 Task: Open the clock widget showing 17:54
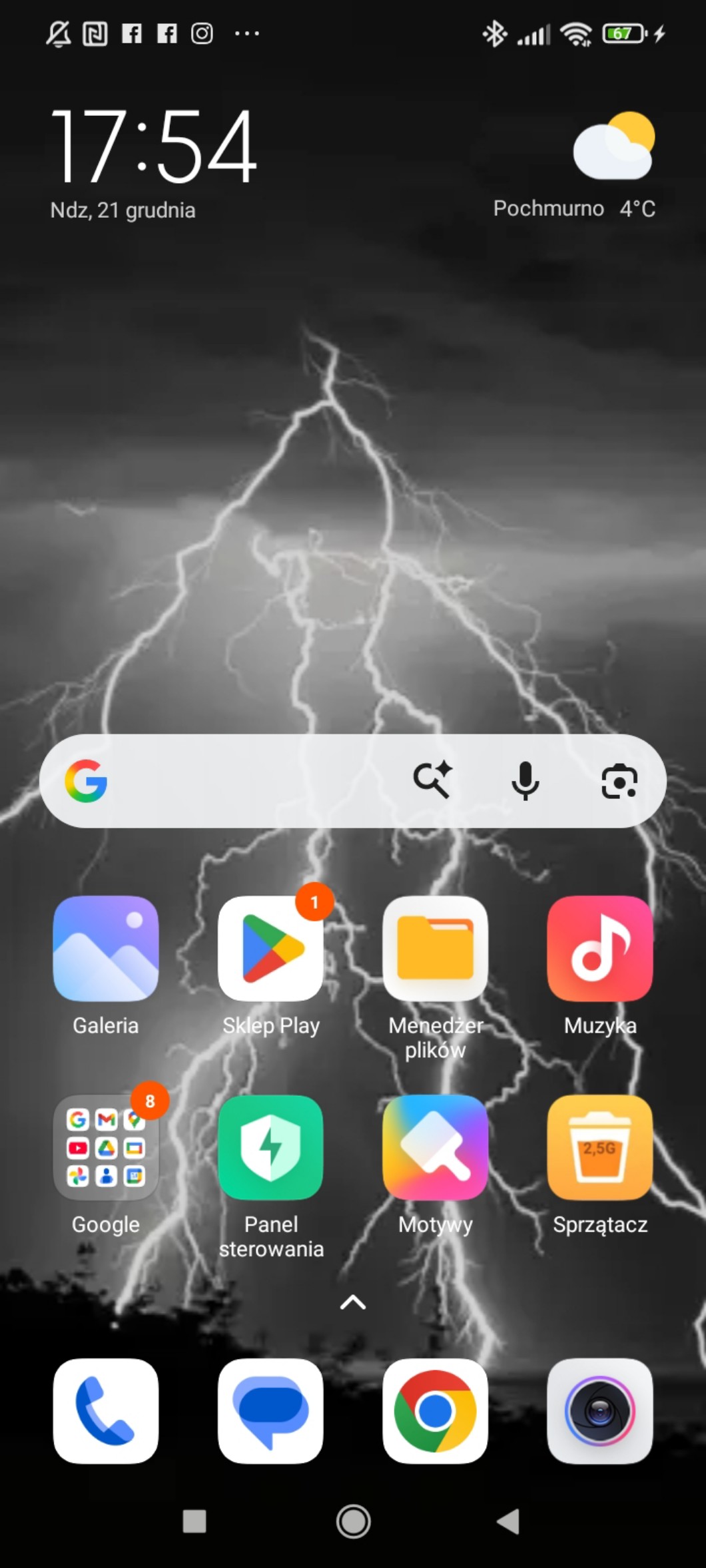pos(153,146)
